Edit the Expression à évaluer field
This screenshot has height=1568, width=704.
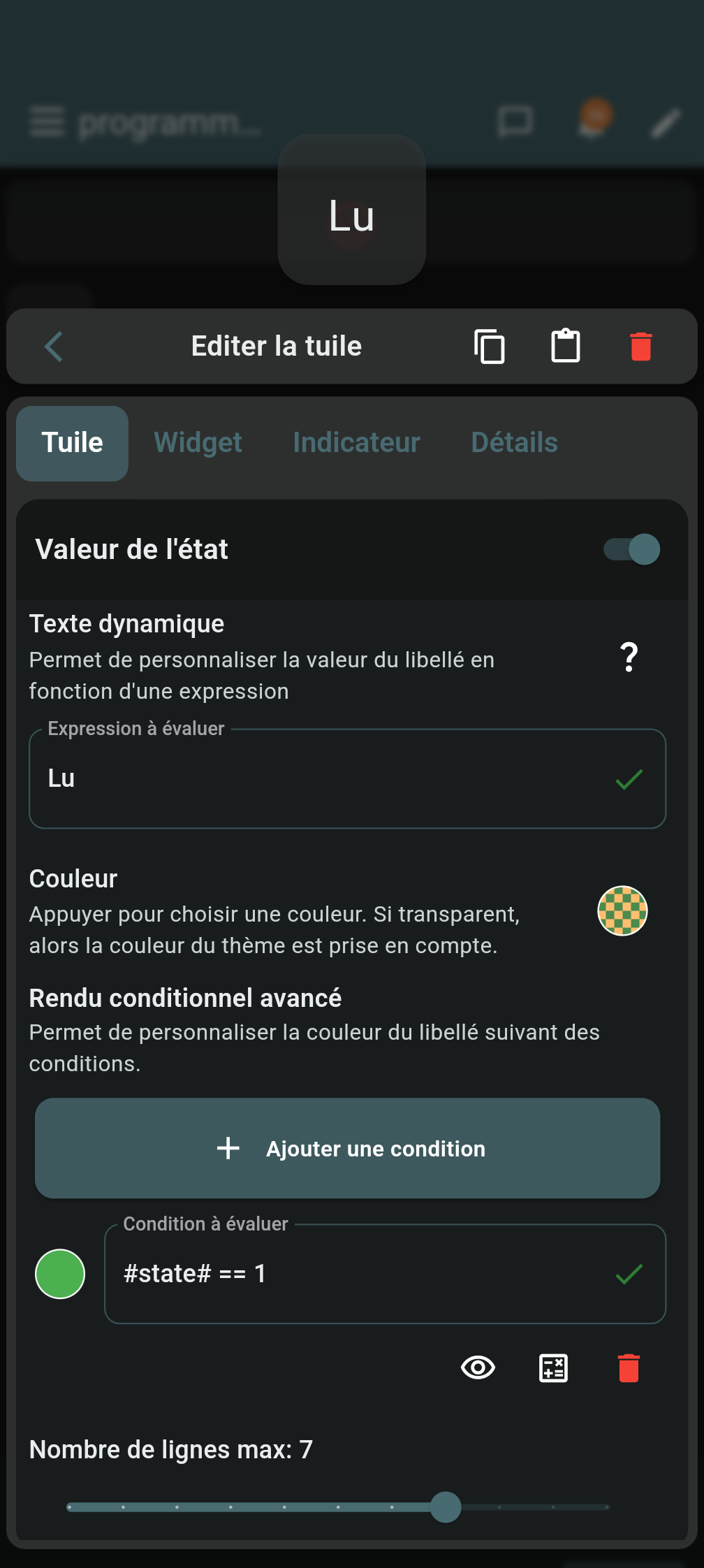point(321,779)
